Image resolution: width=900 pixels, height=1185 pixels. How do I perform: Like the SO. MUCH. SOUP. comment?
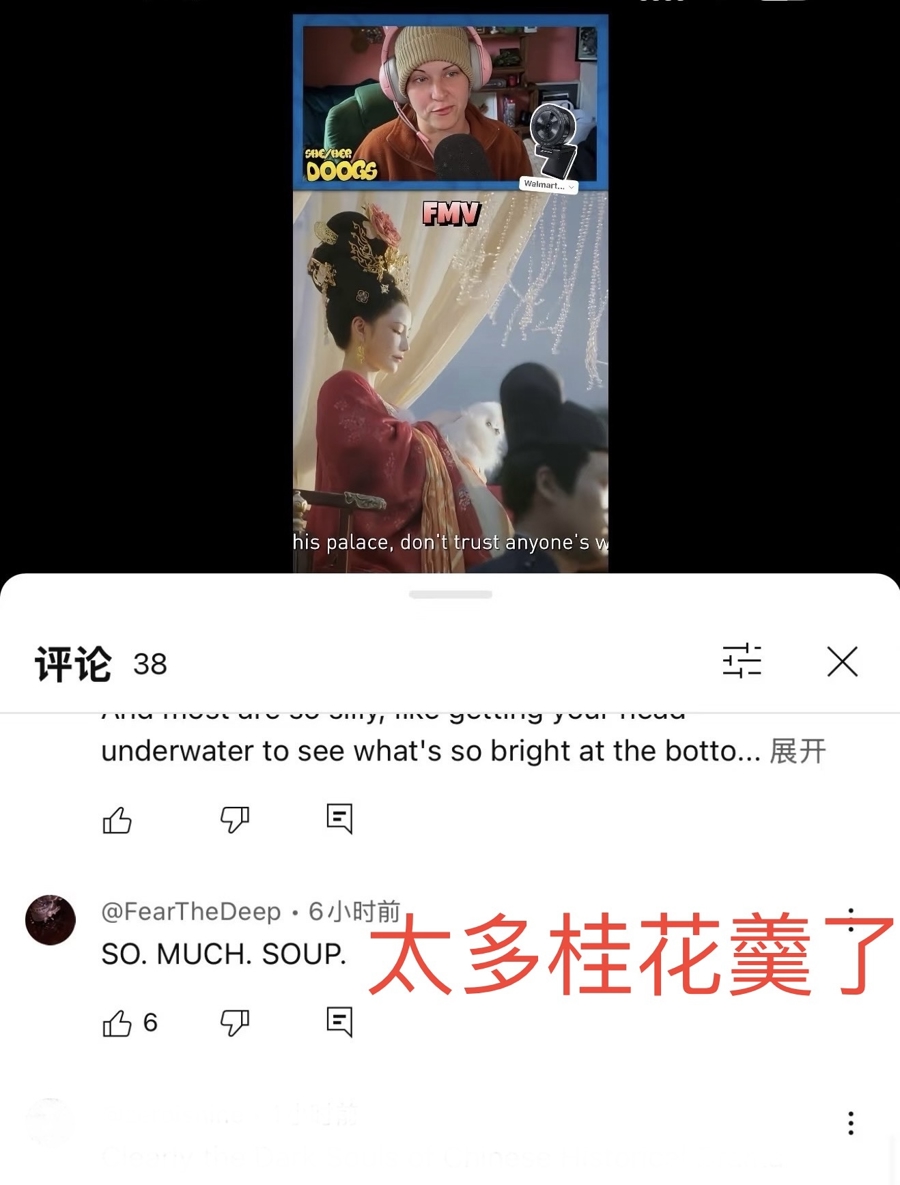coord(118,1023)
